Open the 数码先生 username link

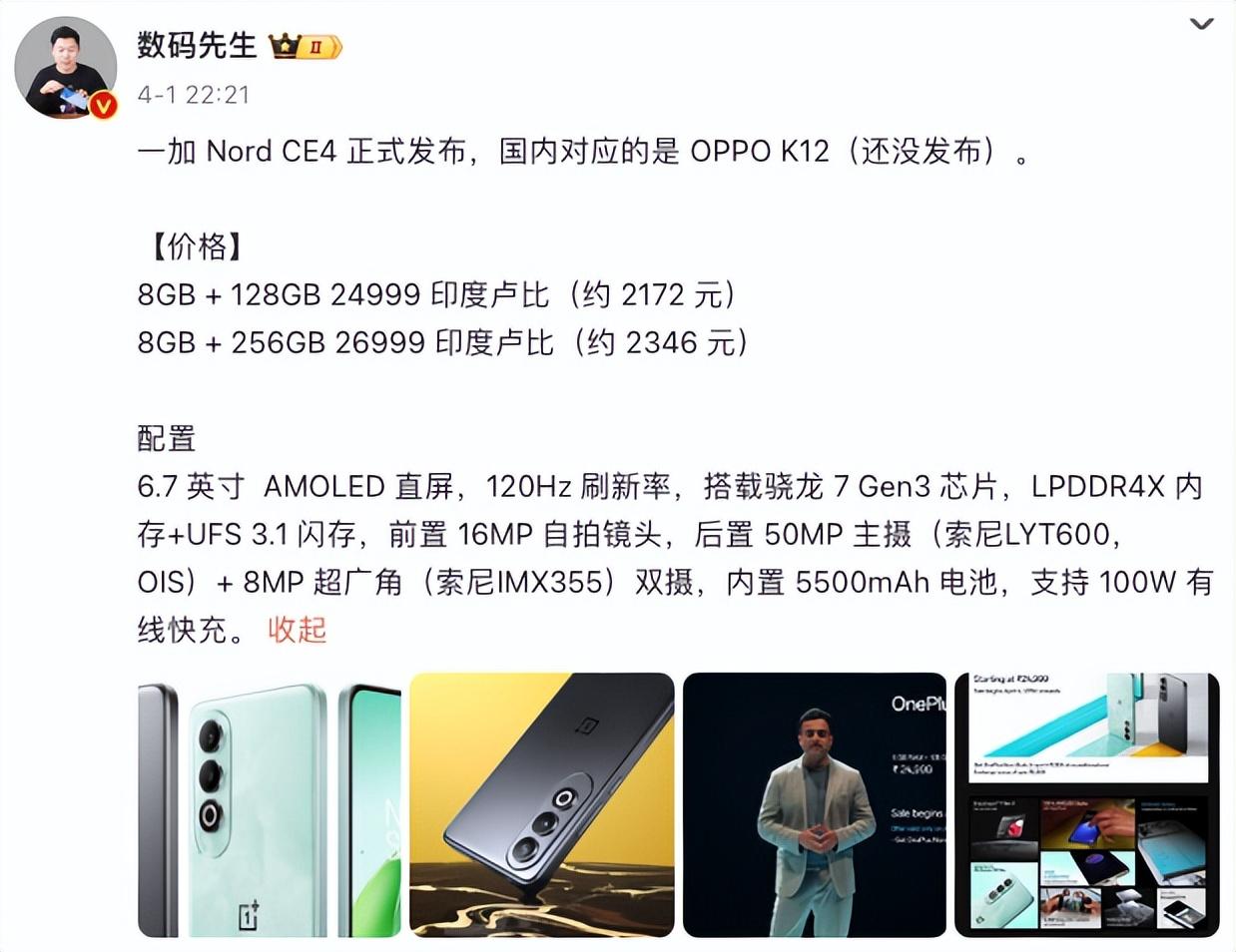(x=197, y=45)
